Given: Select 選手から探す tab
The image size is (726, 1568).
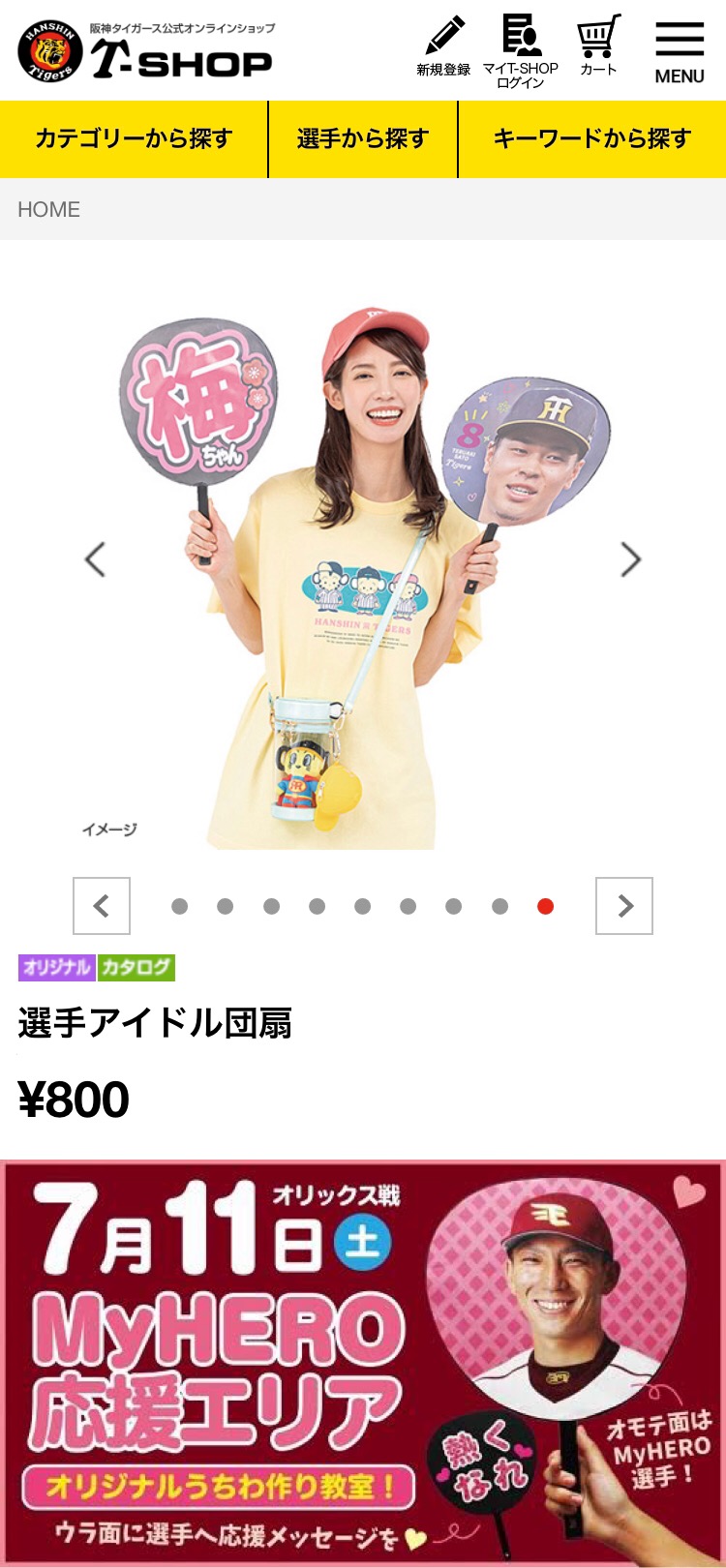Looking at the screenshot, I should 362,139.
